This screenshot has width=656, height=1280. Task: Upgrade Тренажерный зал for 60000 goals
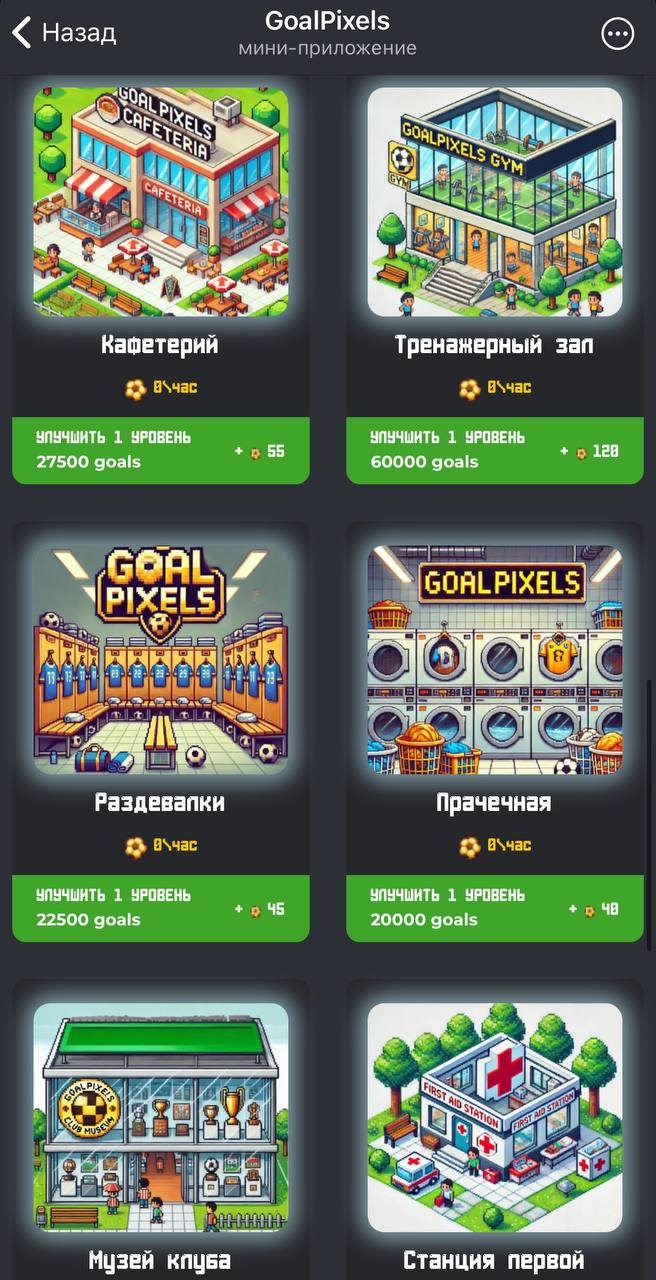(495, 450)
